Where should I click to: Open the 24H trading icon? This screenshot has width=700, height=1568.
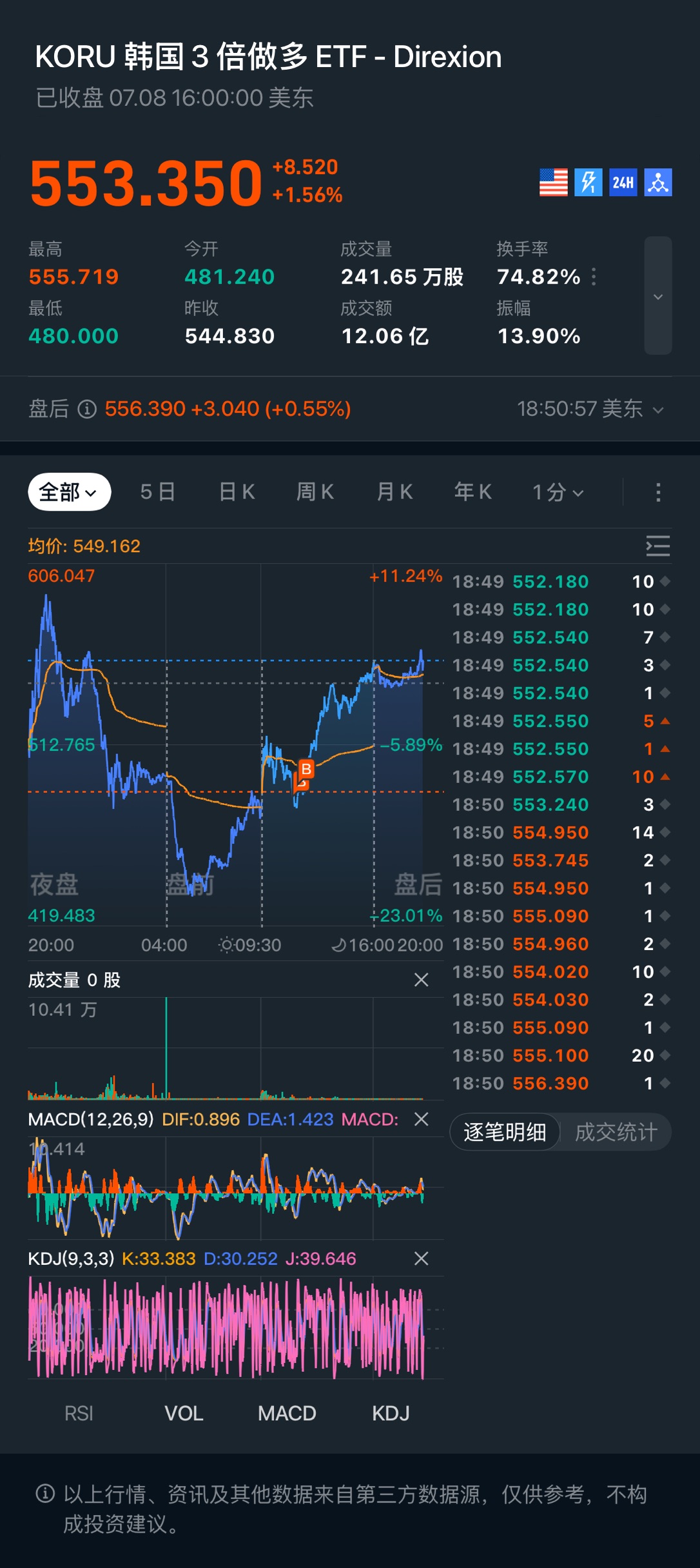623,183
